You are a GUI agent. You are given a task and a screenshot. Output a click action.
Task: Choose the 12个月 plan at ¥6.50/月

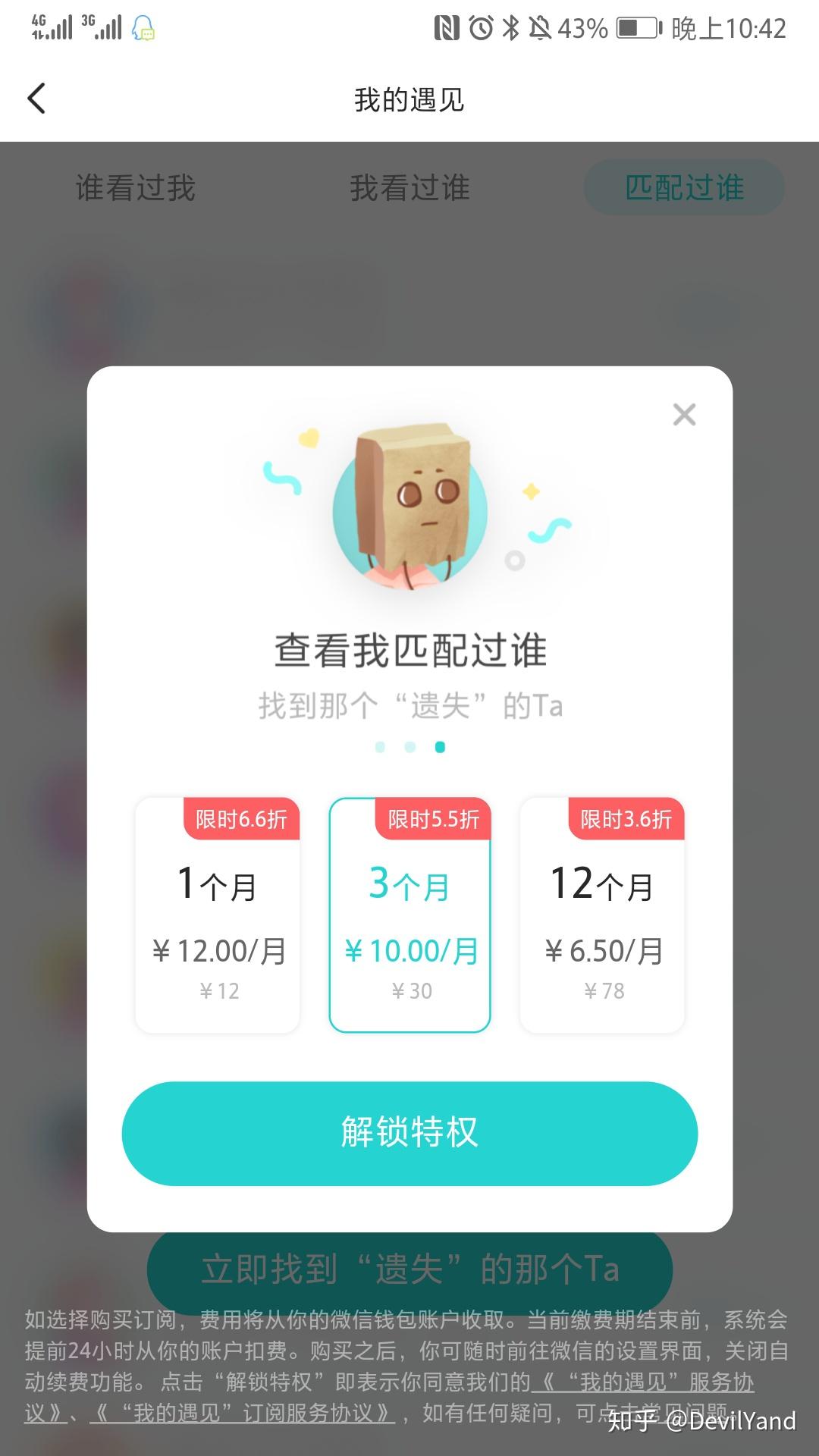[602, 915]
